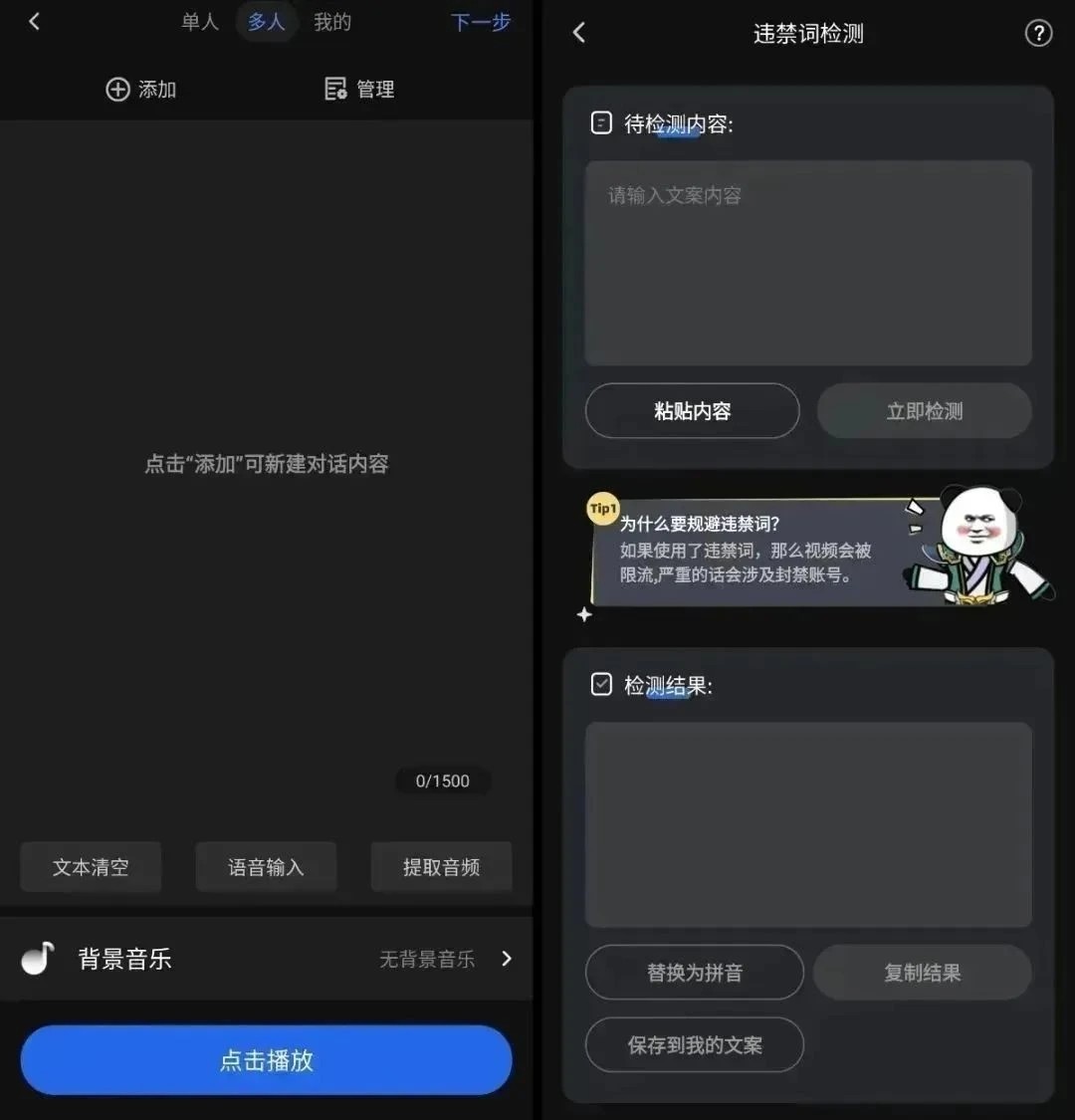The height and width of the screenshot is (1120, 1075).
Task: Focus the 请输入文案内容 text field
Action: point(807,263)
